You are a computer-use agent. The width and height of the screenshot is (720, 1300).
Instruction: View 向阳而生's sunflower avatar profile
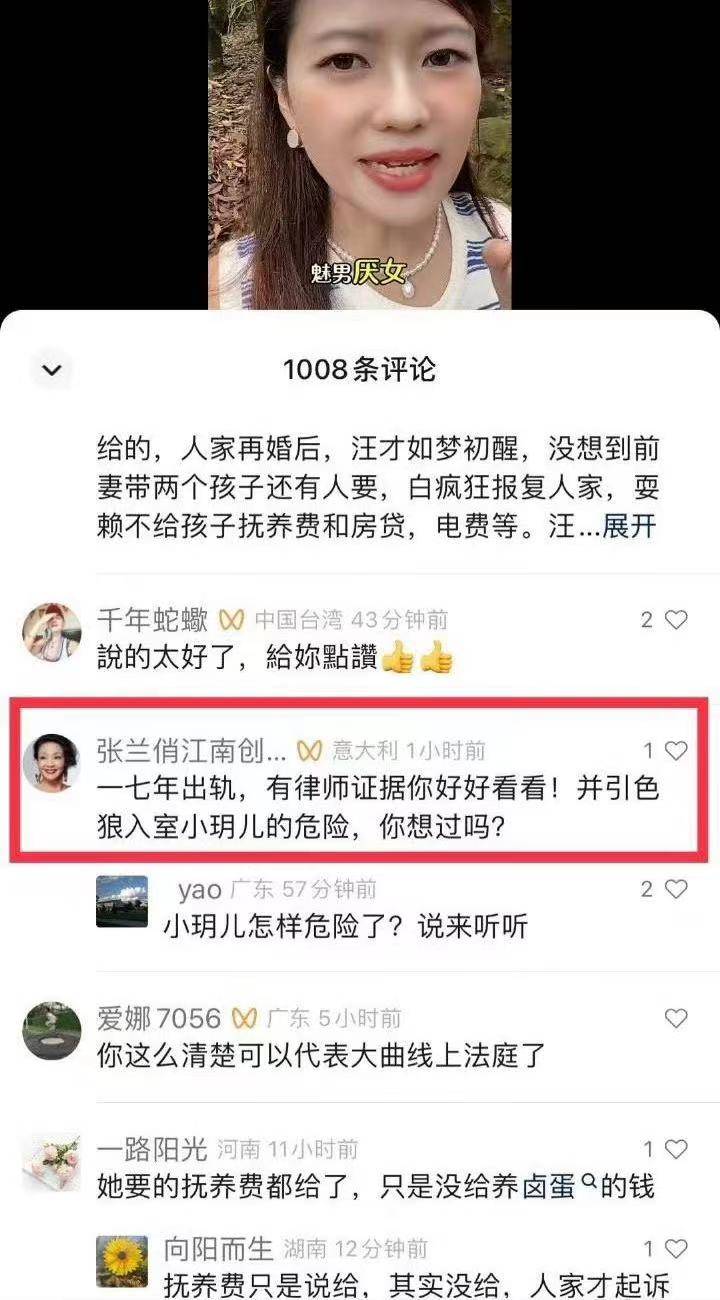tap(122, 1261)
